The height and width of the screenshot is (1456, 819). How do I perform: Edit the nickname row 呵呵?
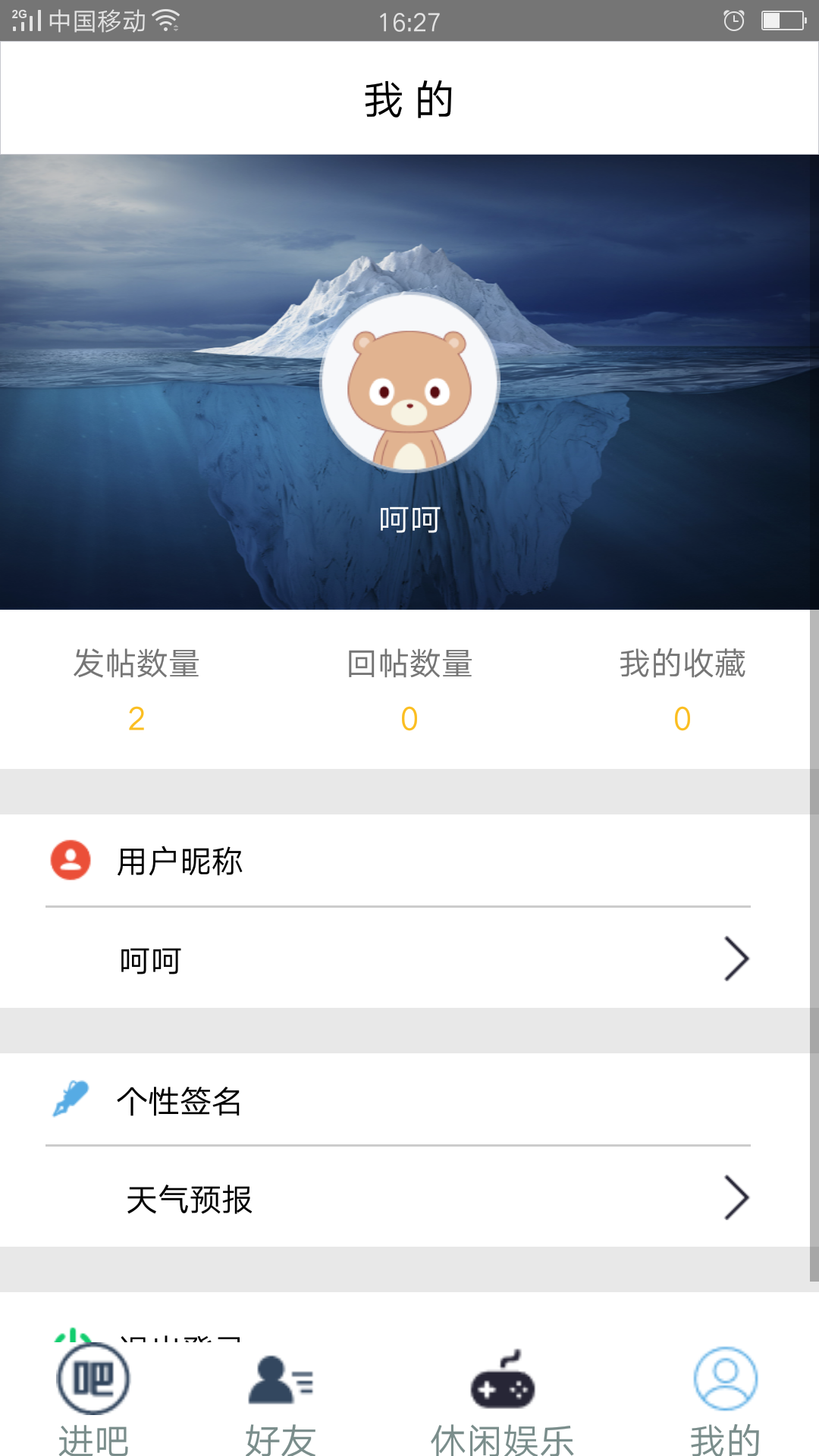[409, 959]
